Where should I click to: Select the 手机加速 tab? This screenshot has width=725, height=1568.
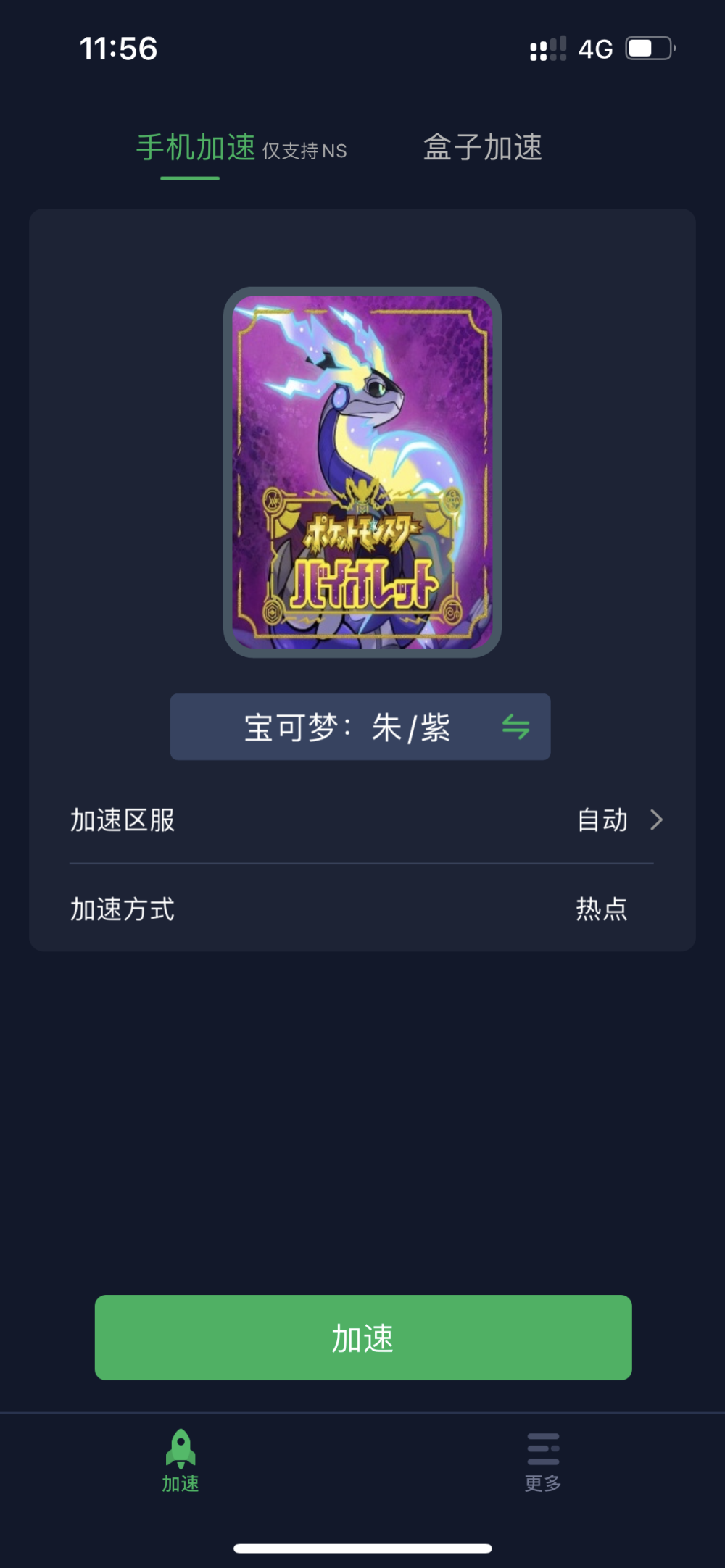tap(196, 148)
